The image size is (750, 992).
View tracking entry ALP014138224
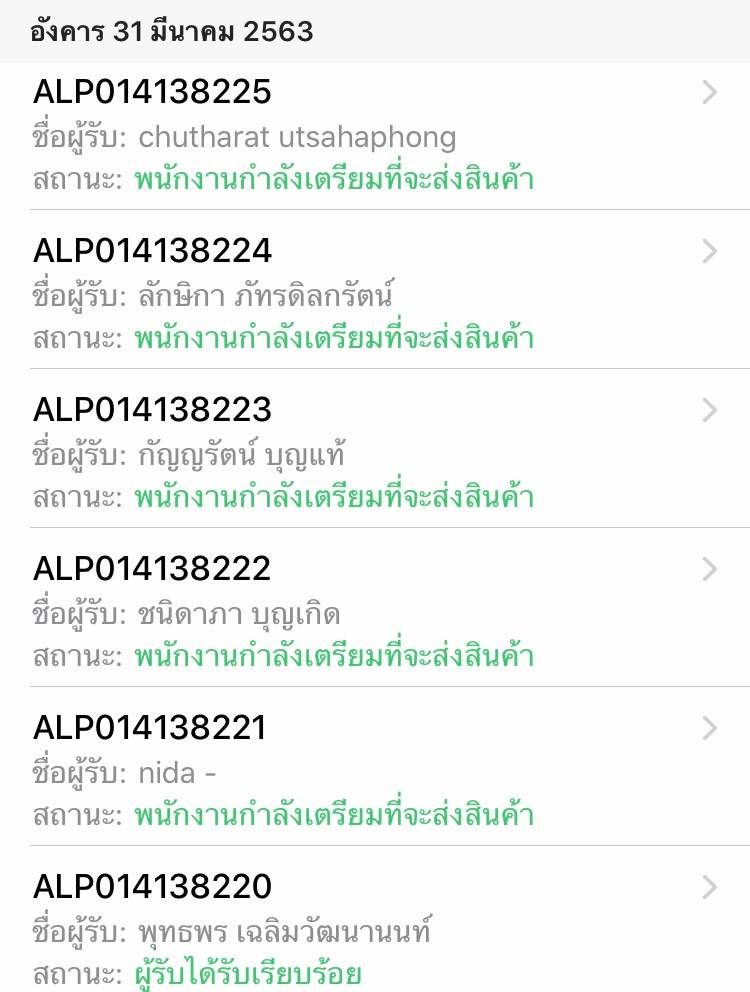click(374, 294)
